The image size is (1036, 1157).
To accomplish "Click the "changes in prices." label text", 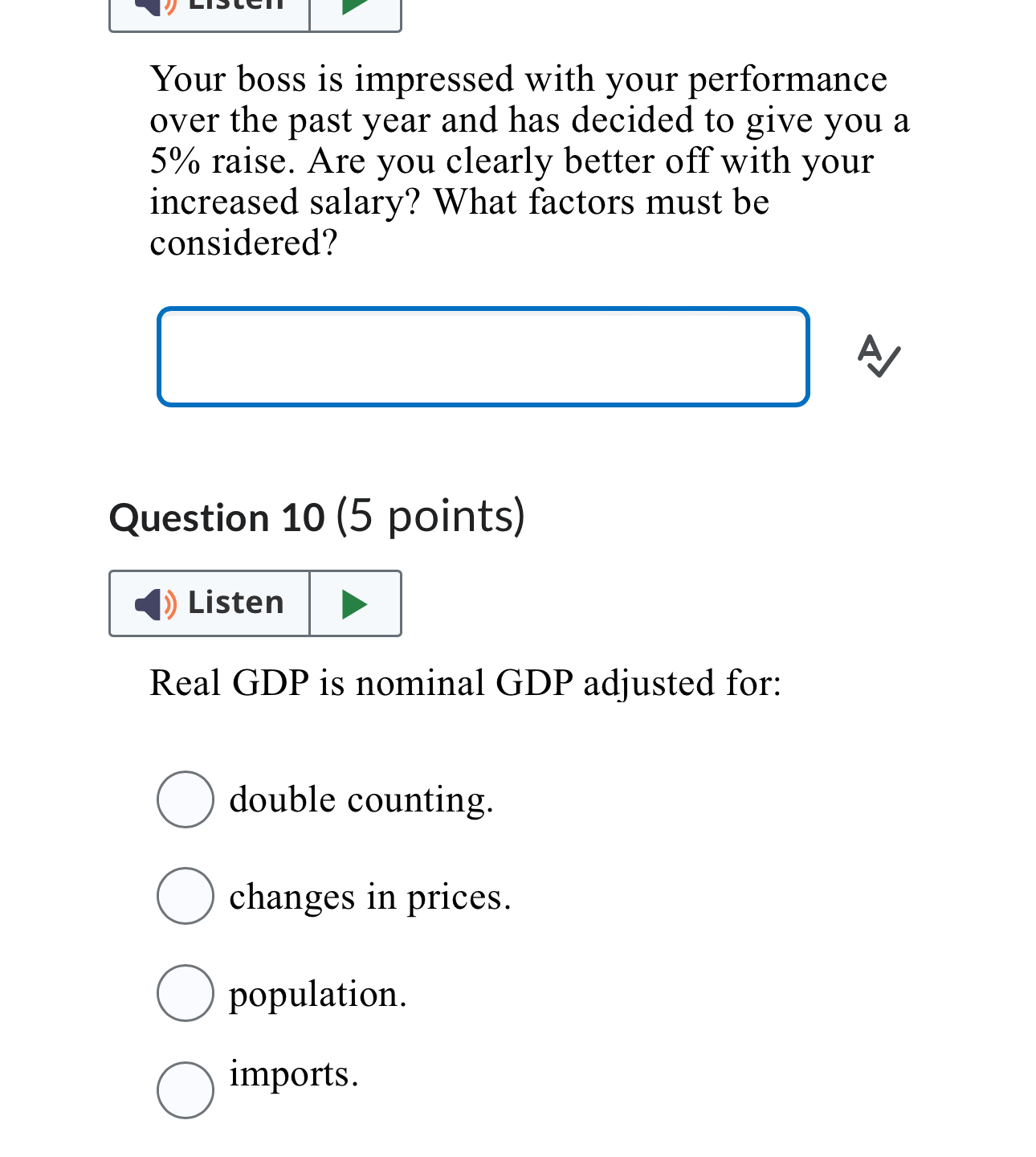I will tap(369, 895).
